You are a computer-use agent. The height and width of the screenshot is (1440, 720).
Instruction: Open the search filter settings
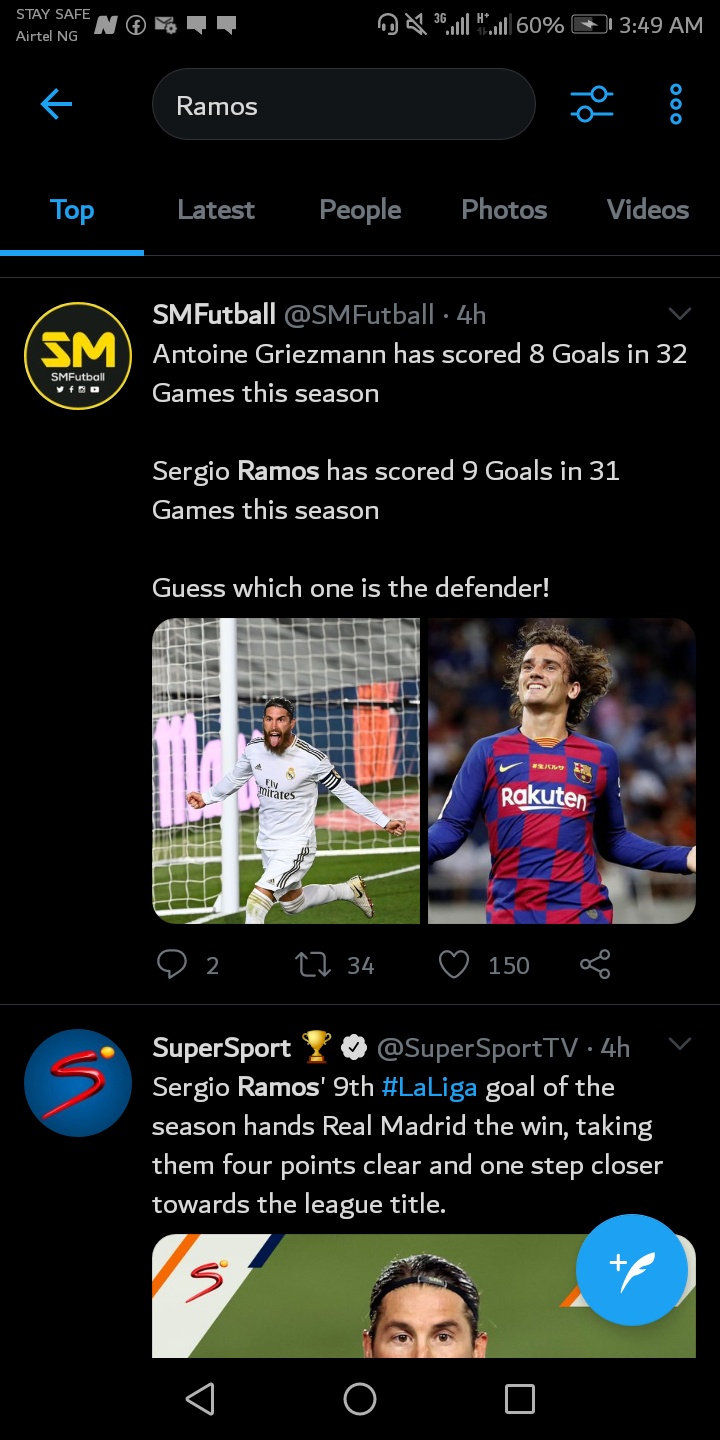[x=592, y=104]
